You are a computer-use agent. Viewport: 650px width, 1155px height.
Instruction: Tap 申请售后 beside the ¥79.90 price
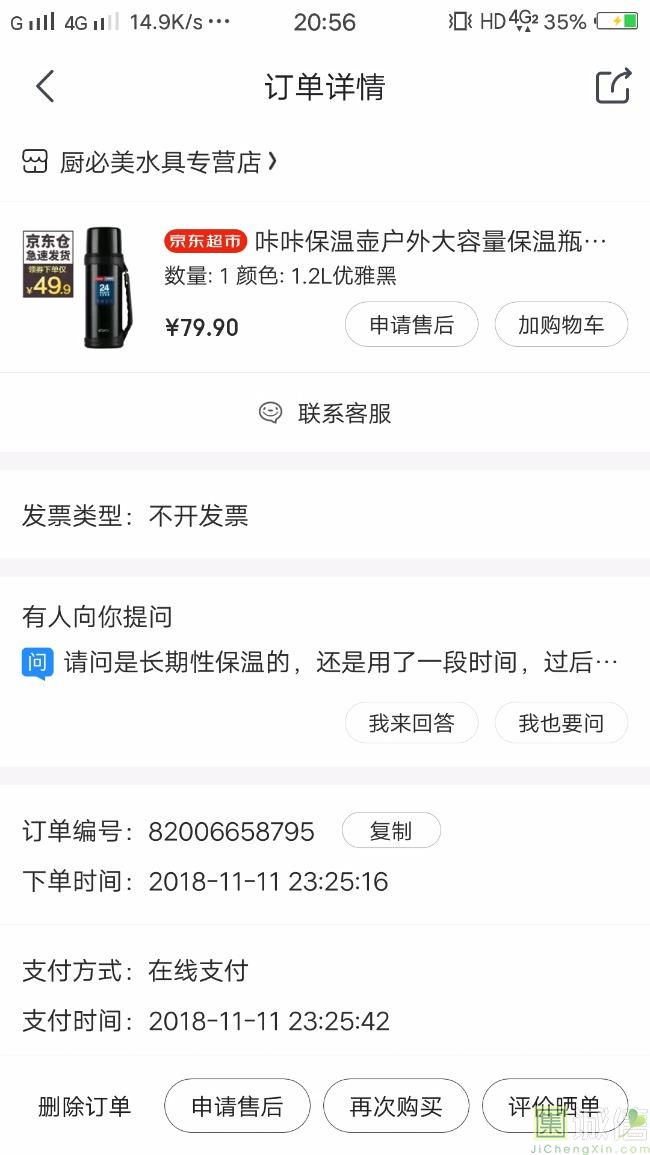click(411, 325)
